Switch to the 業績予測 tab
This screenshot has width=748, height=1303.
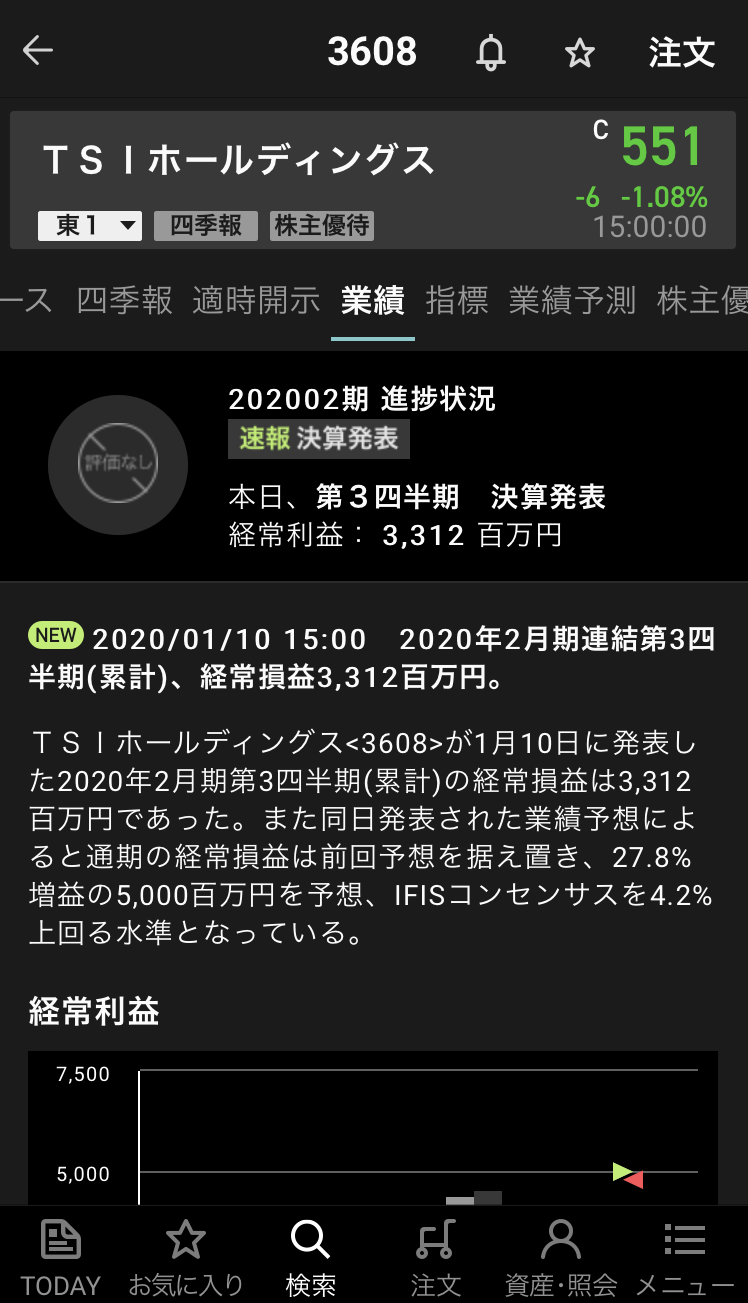tap(572, 300)
